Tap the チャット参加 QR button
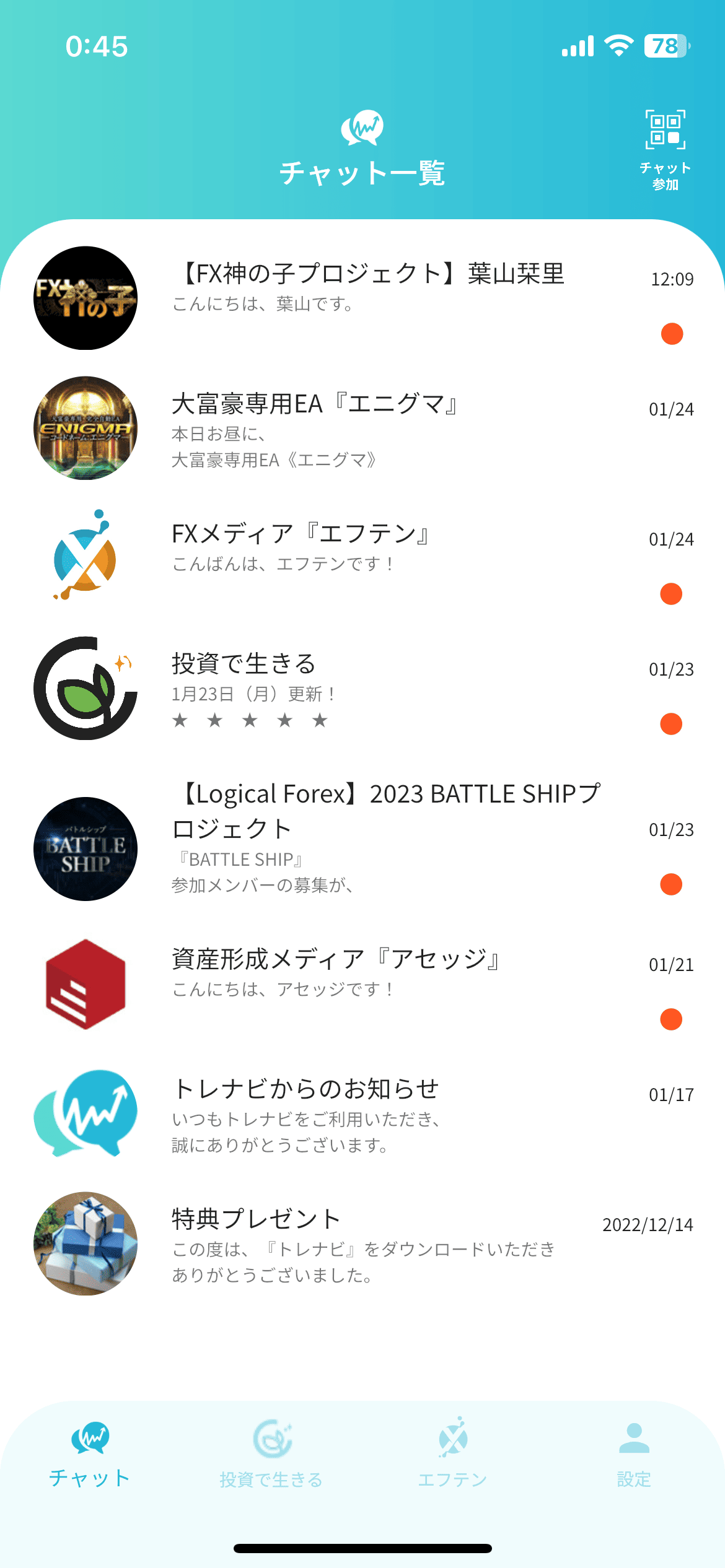This screenshot has width=725, height=1568. point(665,149)
